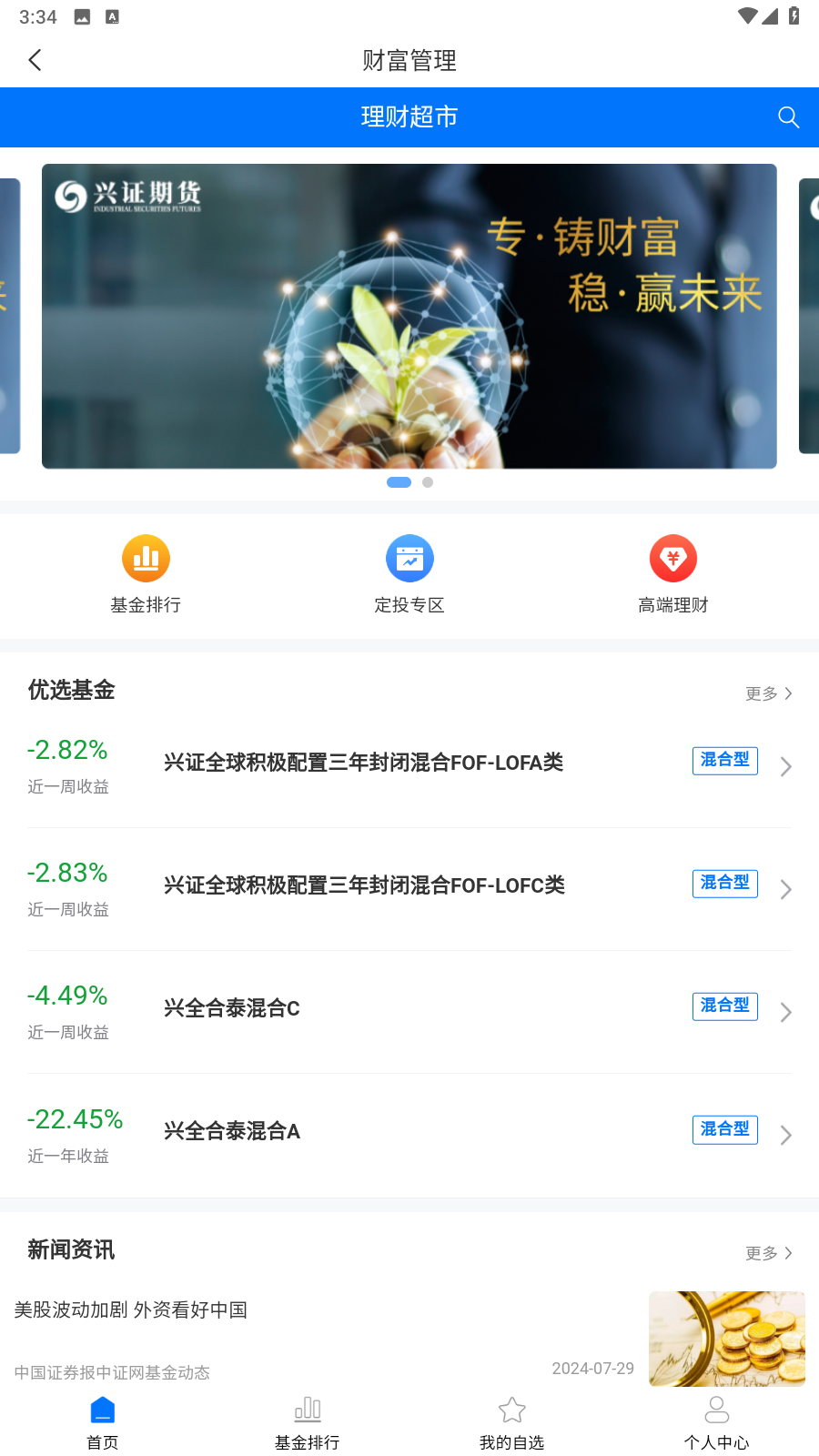Select the 混合型 tag on FOF-LOFA fund

pyautogui.click(x=724, y=761)
